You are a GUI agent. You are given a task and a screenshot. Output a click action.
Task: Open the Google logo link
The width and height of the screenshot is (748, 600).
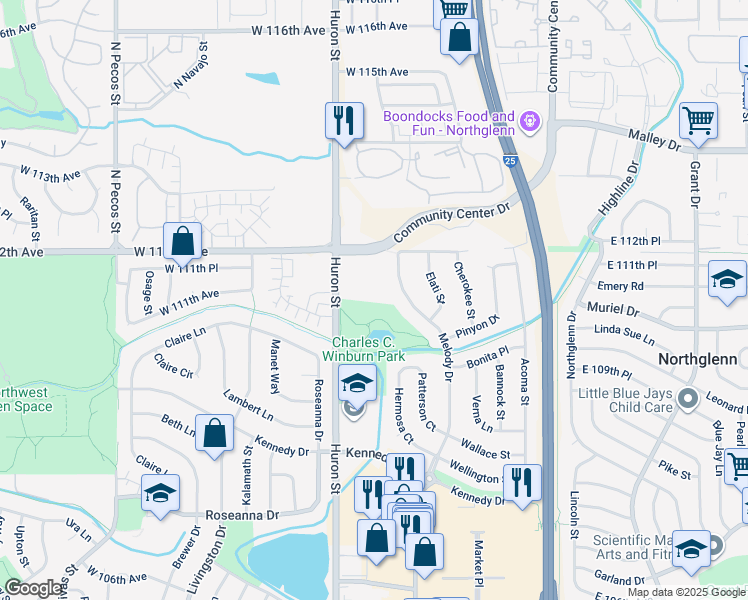33,588
